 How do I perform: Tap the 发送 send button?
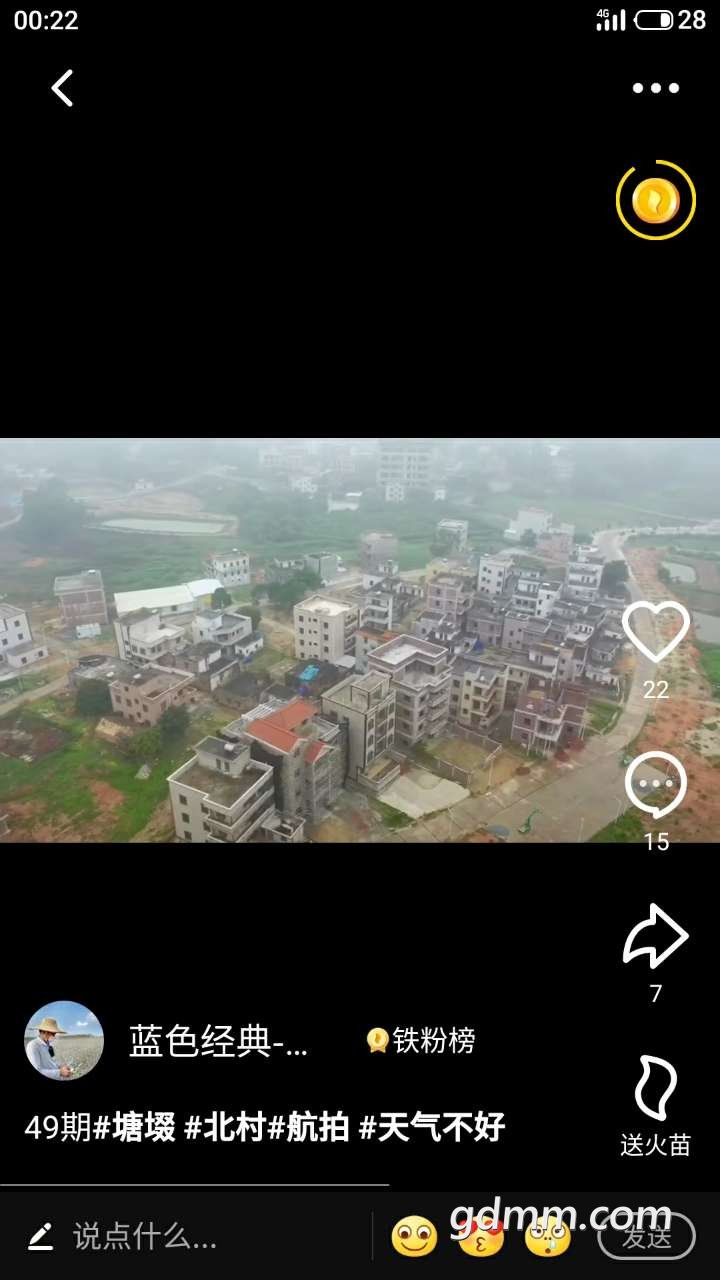click(x=646, y=1237)
